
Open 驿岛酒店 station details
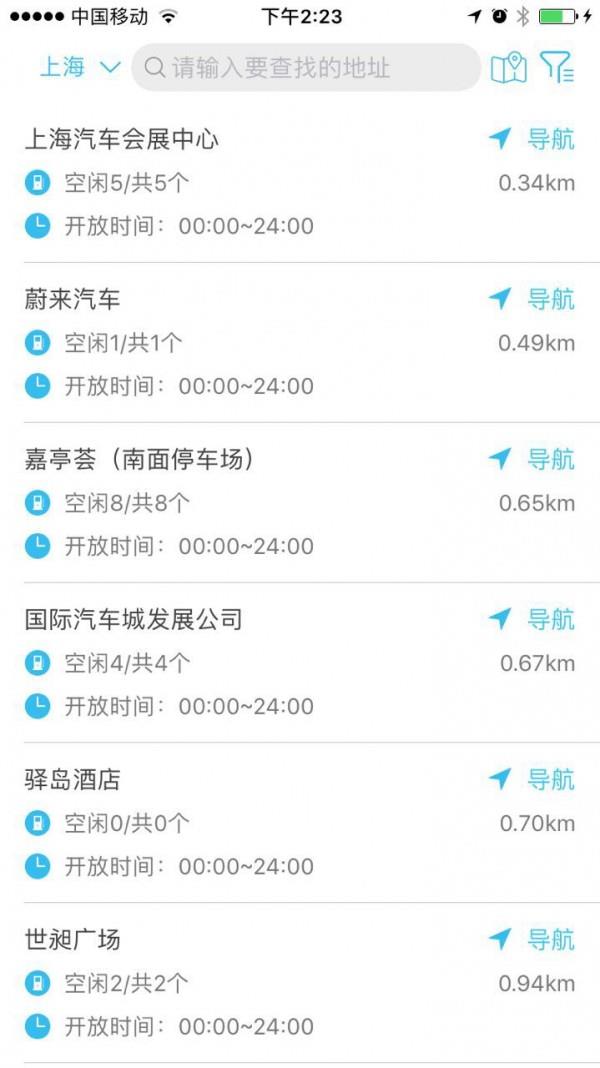click(300, 823)
